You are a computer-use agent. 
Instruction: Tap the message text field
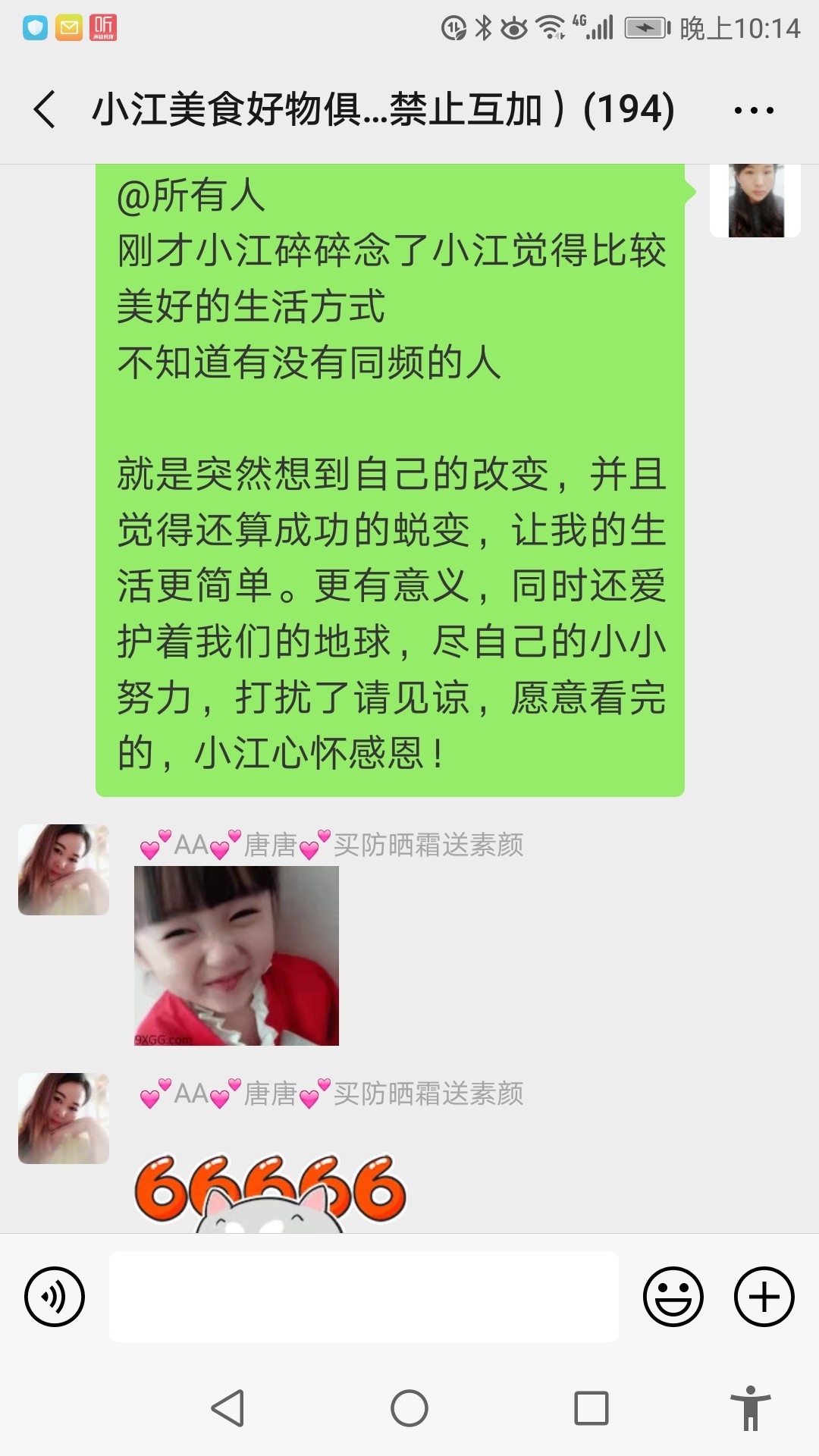click(364, 1297)
